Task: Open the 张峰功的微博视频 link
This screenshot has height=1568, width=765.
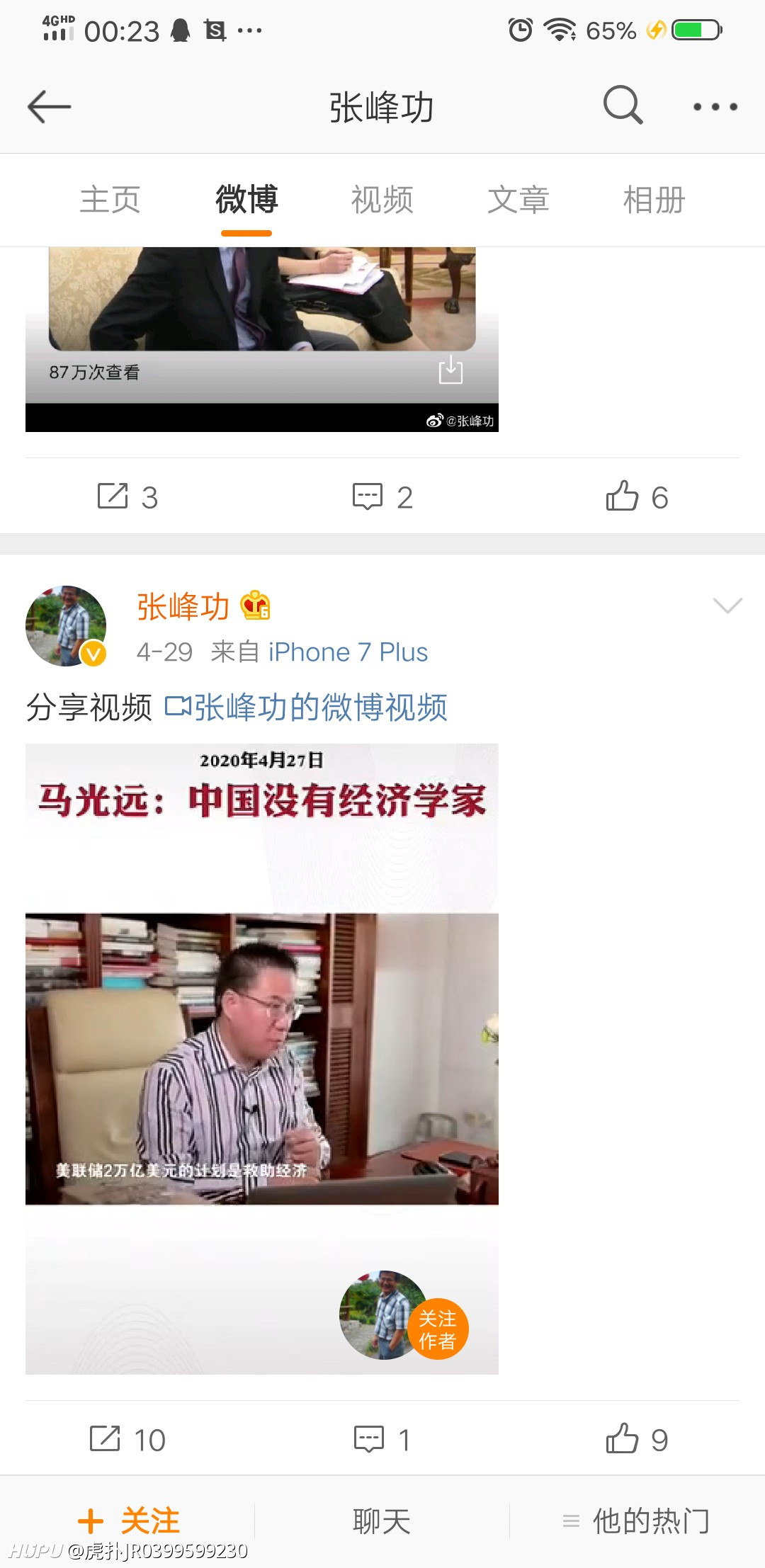Action: click(306, 707)
